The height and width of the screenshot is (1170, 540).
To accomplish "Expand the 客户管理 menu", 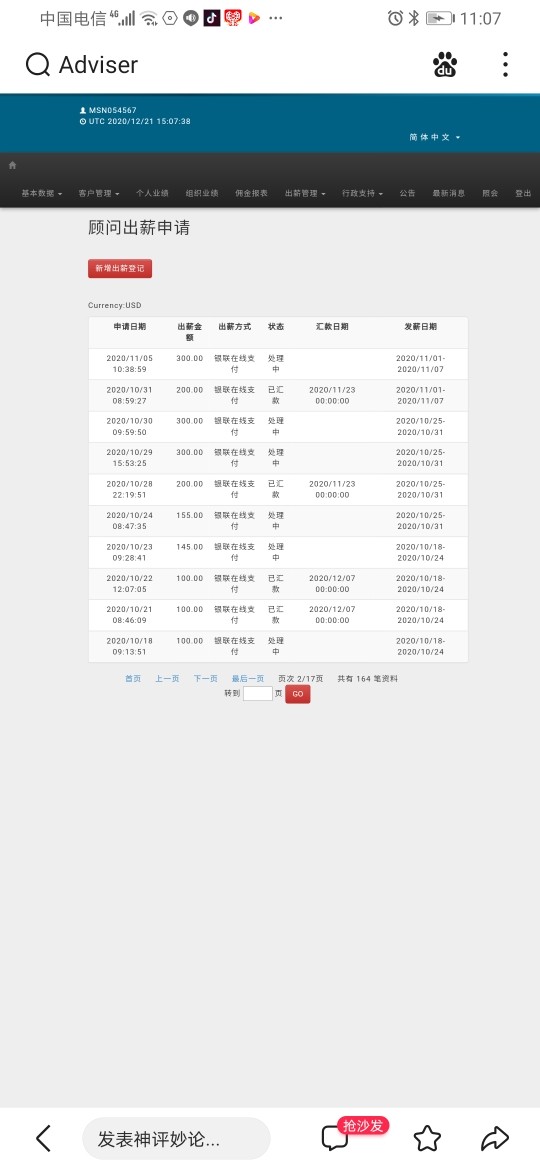I will pos(99,193).
